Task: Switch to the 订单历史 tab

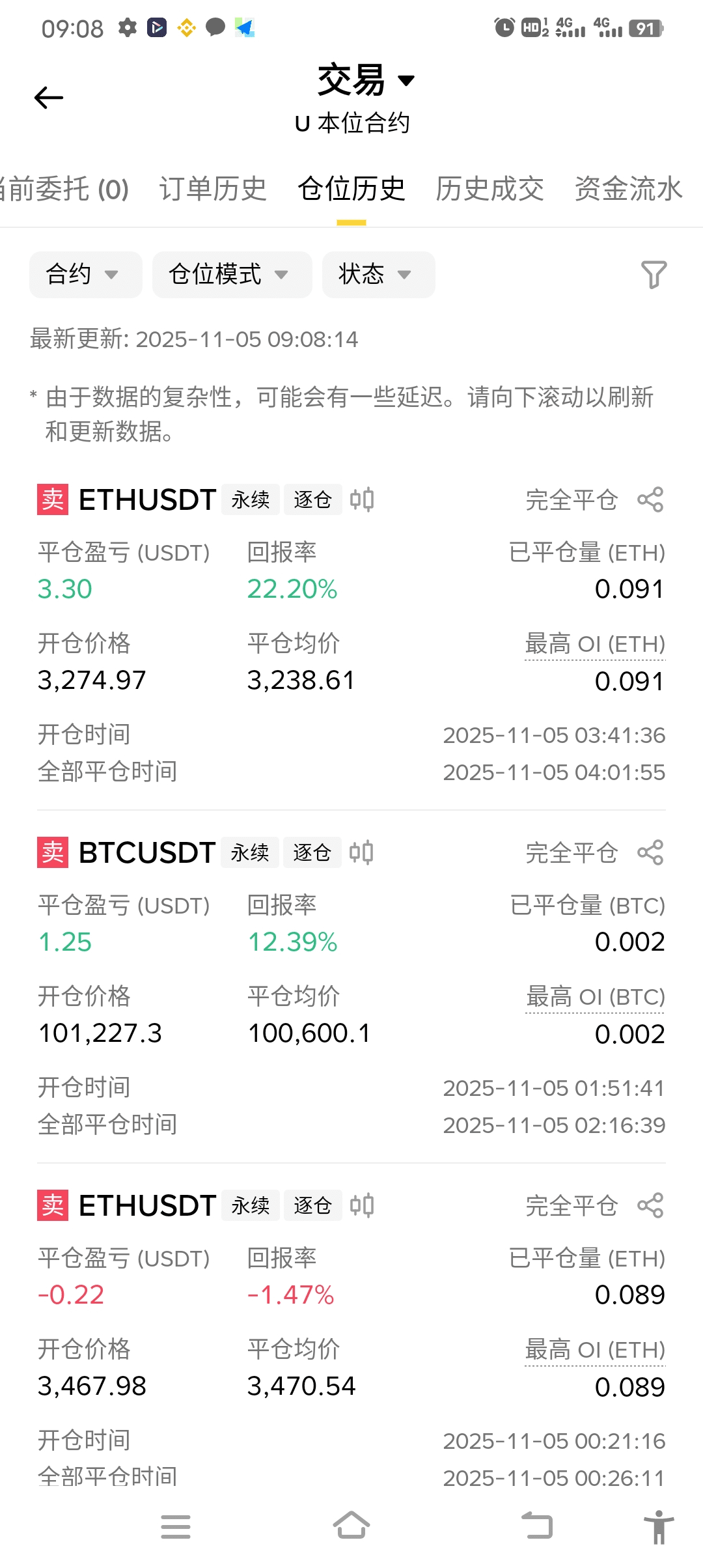Action: (213, 189)
